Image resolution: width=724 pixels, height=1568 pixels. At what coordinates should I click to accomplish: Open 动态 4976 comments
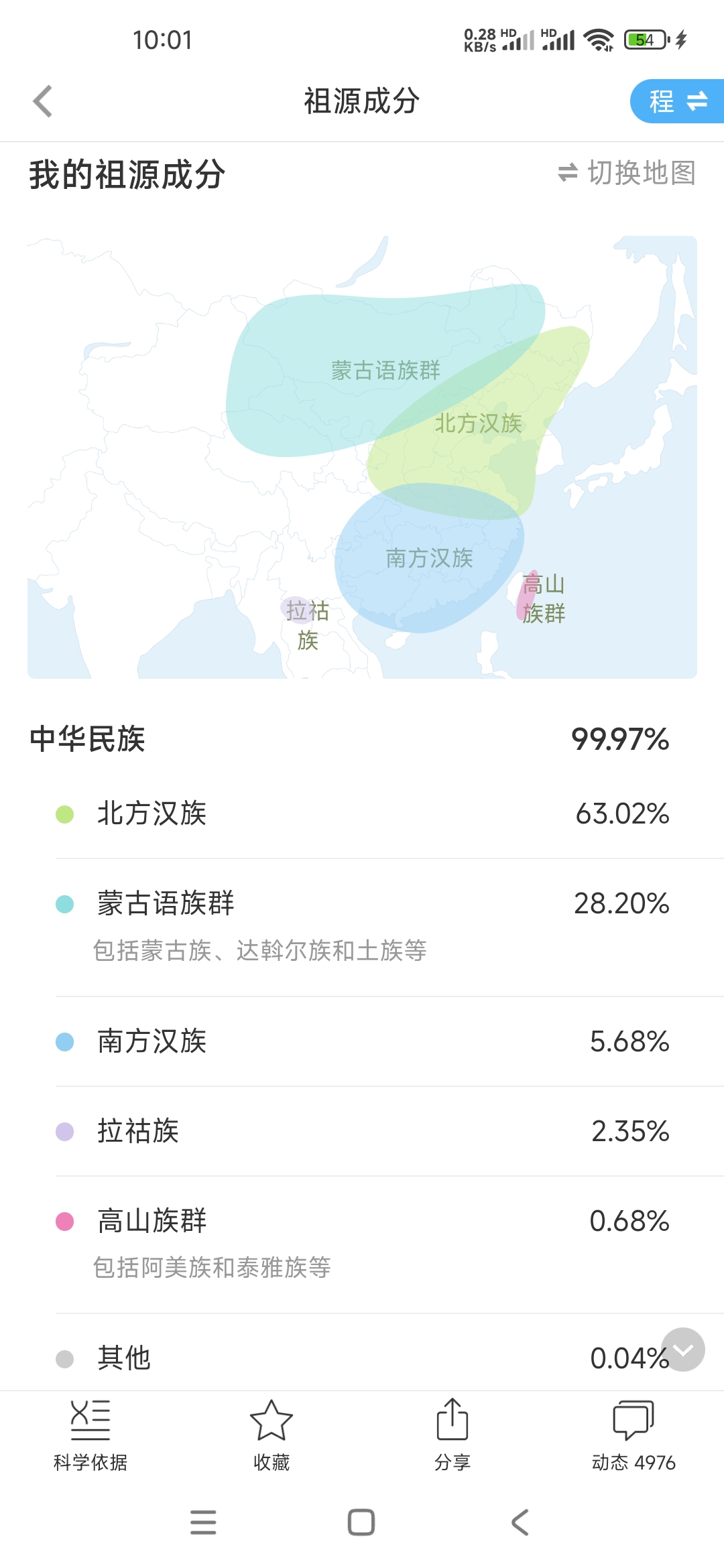tap(633, 1435)
